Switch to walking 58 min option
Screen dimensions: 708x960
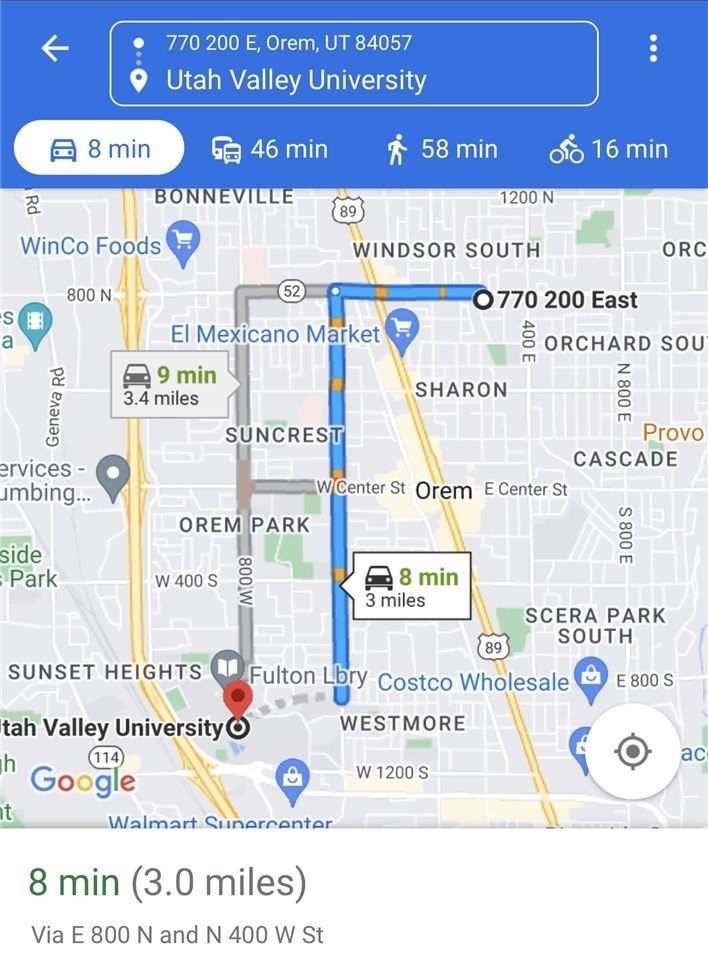click(x=441, y=149)
